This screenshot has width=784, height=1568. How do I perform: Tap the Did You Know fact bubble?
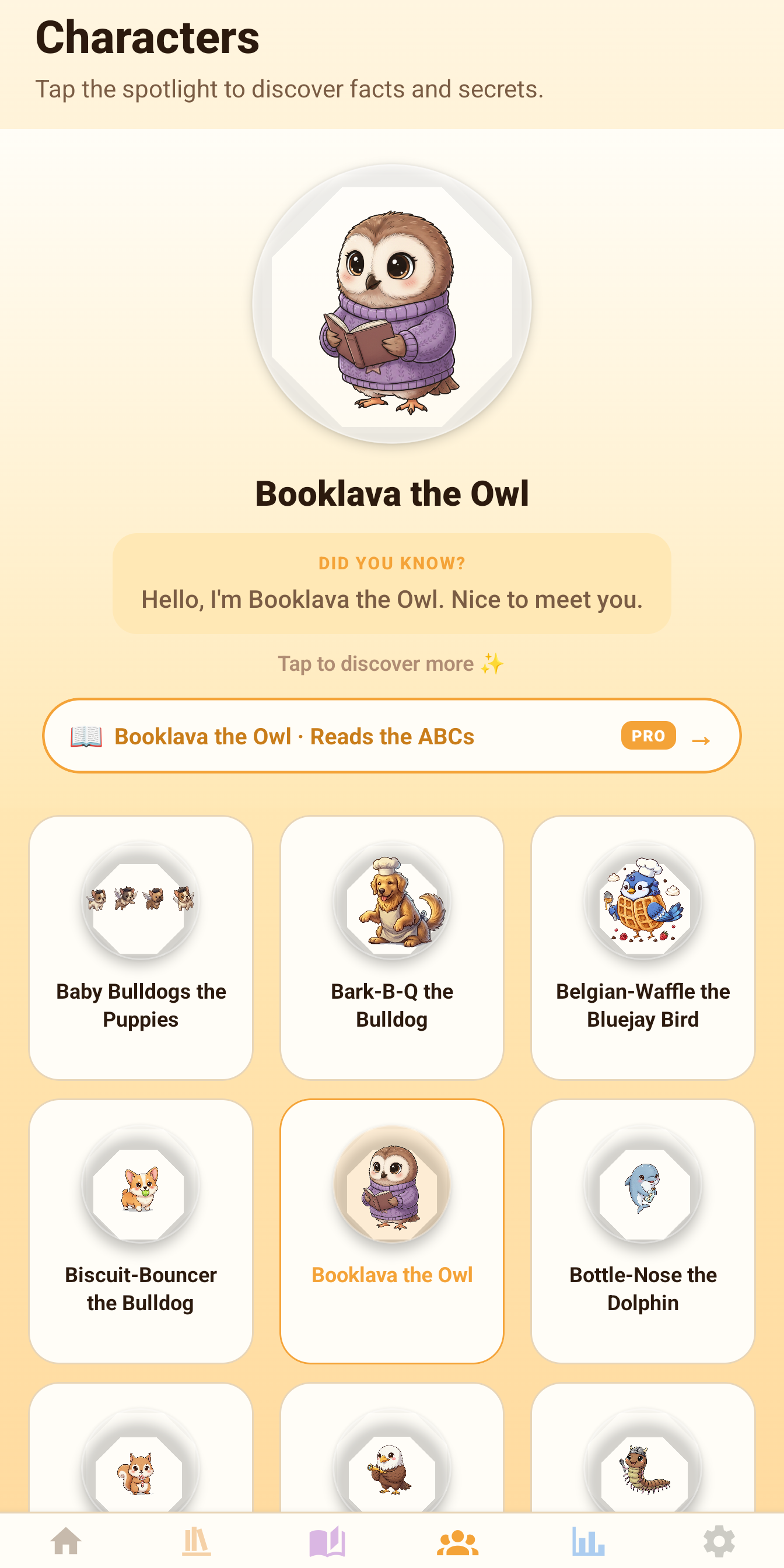point(392,583)
